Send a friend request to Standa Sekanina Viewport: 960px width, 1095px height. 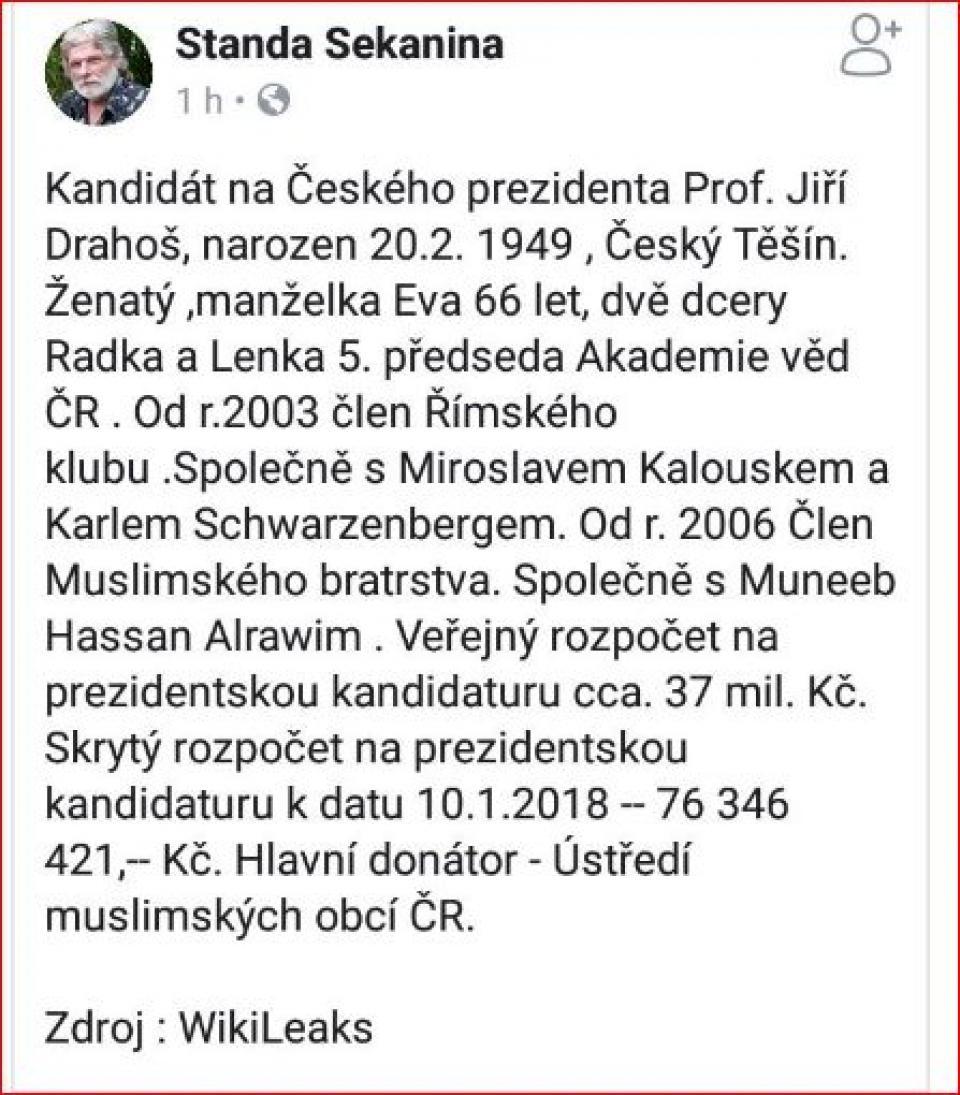click(869, 48)
